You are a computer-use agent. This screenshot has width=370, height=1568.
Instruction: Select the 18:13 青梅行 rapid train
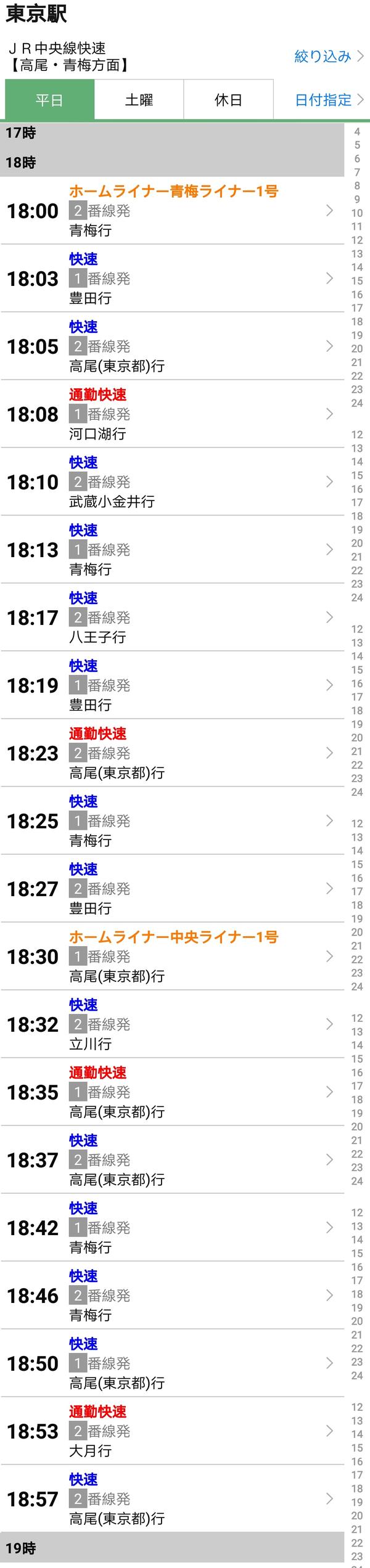[x=171, y=550]
